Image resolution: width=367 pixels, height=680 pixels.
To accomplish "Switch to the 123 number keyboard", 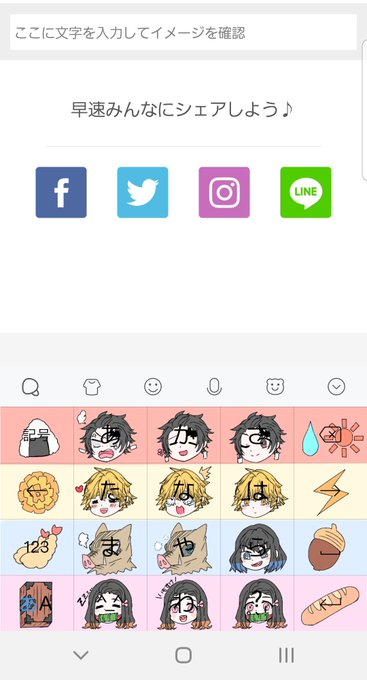I will 37,547.
